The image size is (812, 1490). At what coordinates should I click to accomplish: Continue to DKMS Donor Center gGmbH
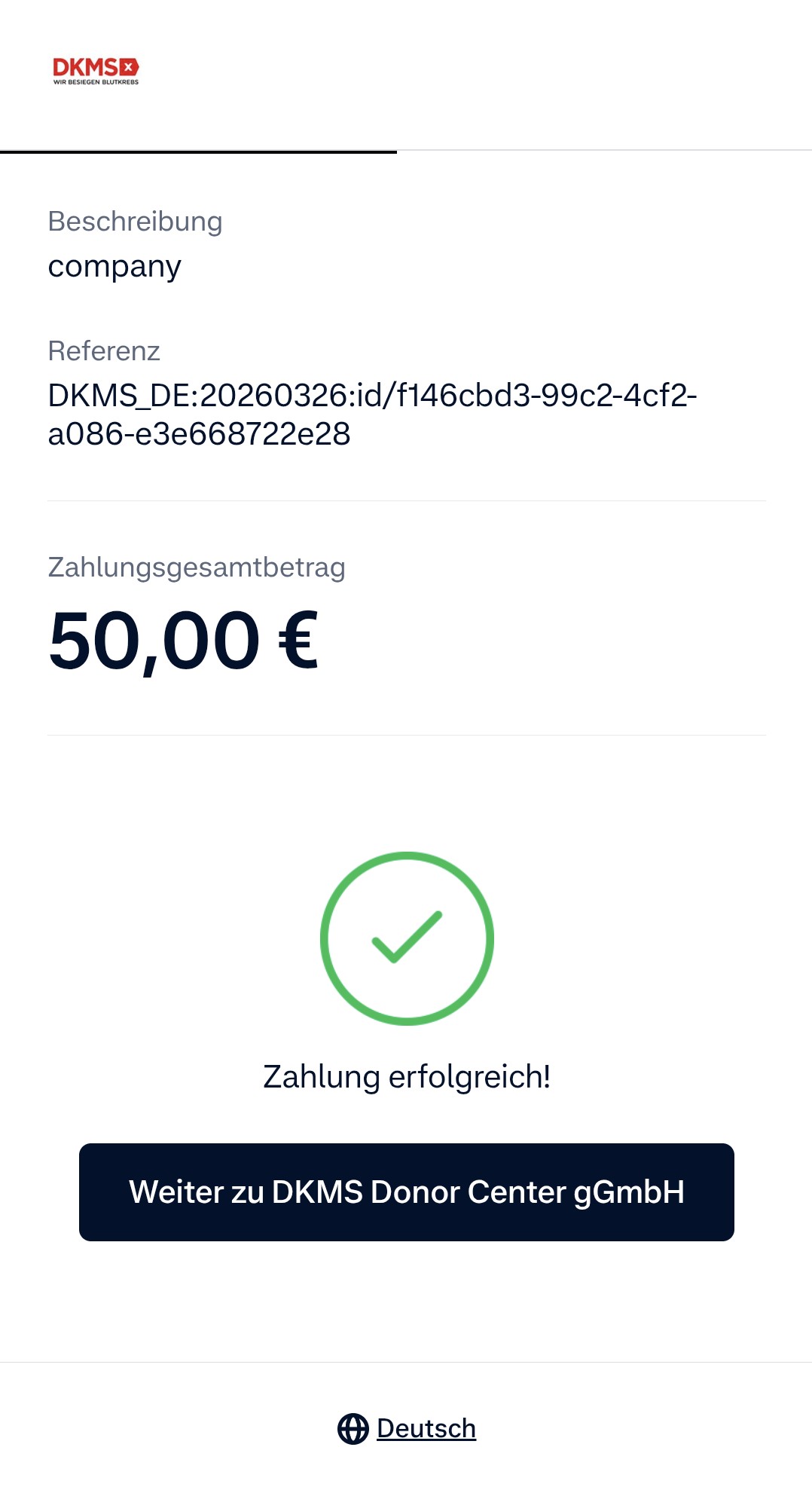pyautogui.click(x=406, y=1192)
